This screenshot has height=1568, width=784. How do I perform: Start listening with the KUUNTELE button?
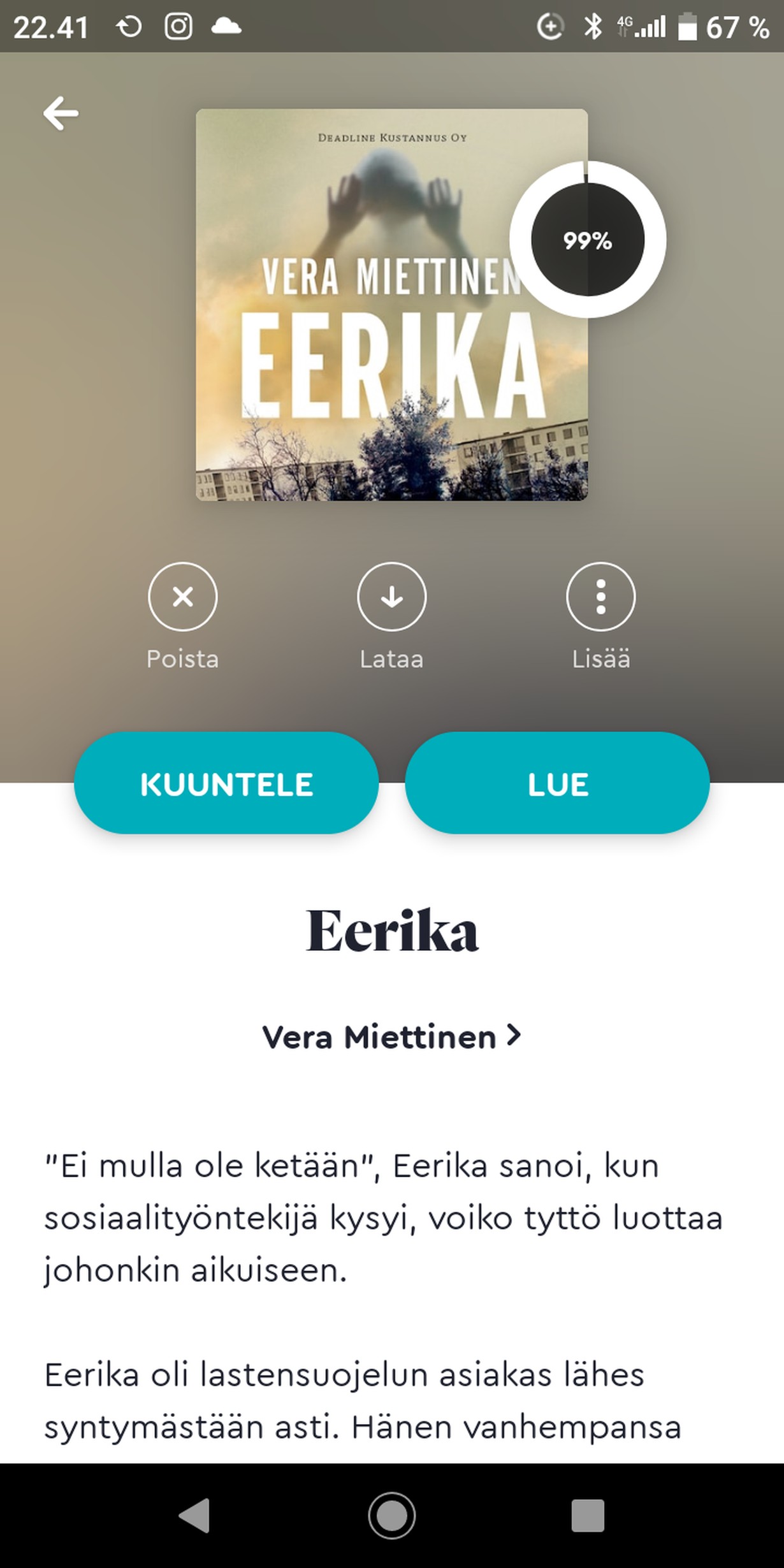coord(226,783)
